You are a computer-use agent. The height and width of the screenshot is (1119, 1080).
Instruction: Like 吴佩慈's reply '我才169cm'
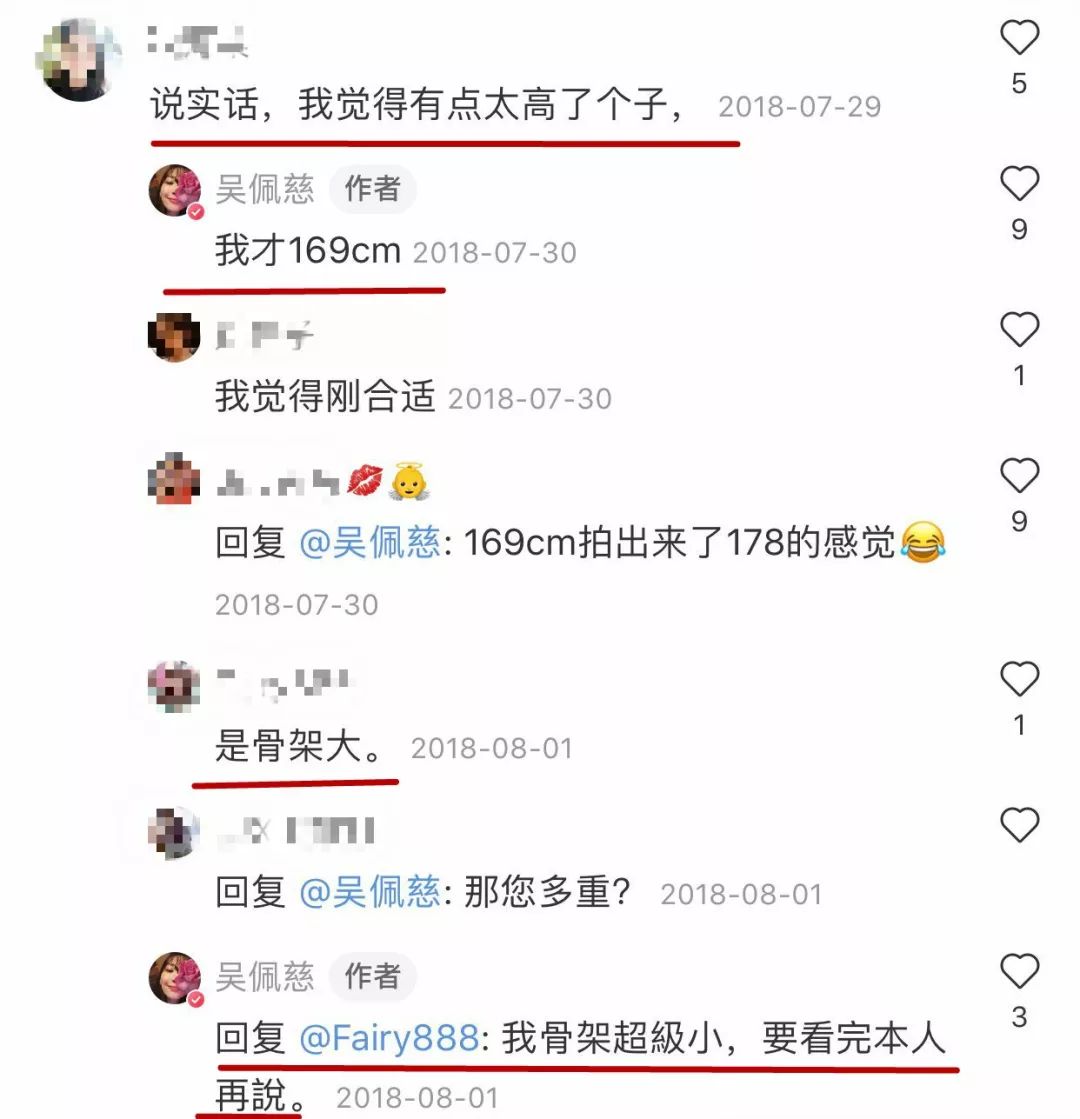tap(1020, 183)
